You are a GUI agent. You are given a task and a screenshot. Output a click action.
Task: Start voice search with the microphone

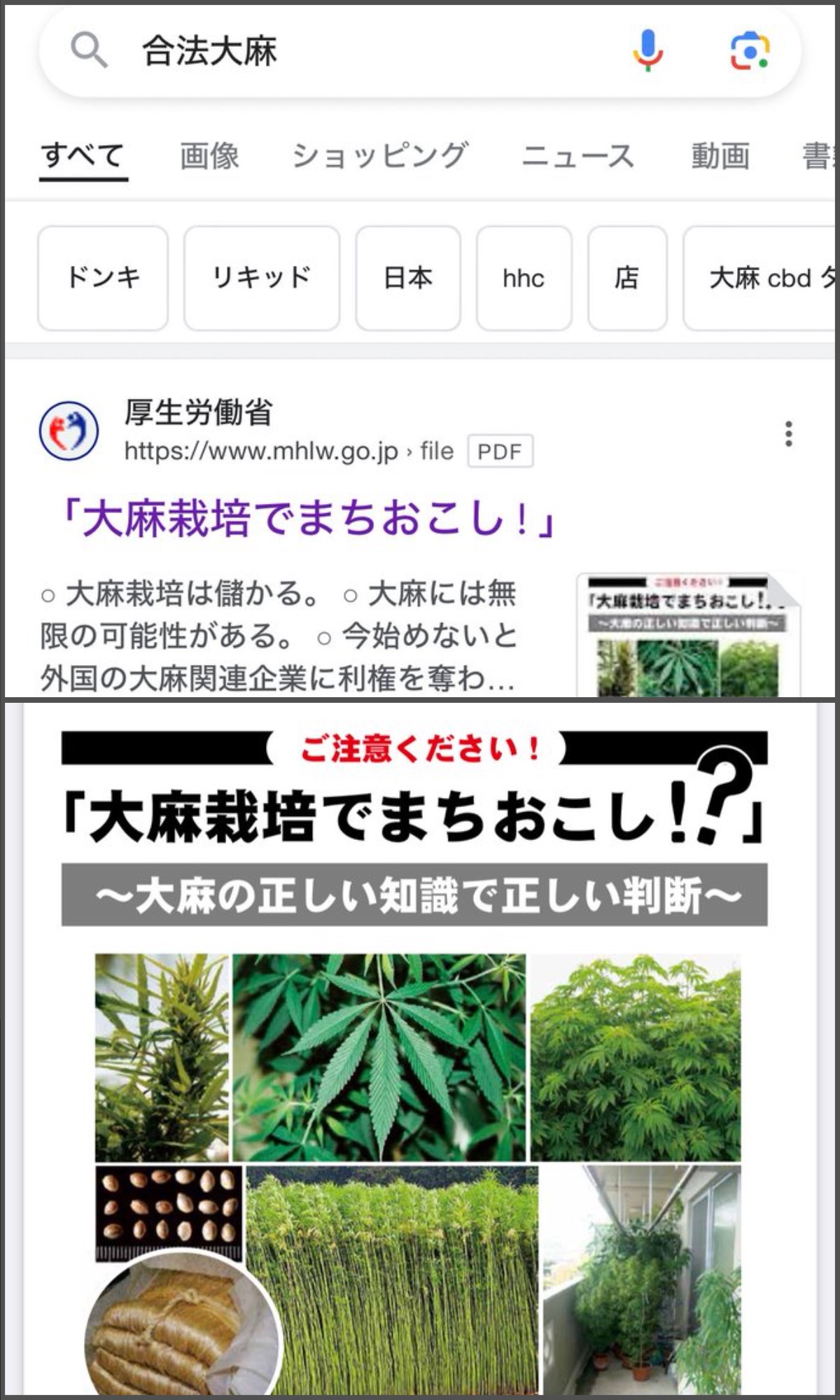pos(648,51)
